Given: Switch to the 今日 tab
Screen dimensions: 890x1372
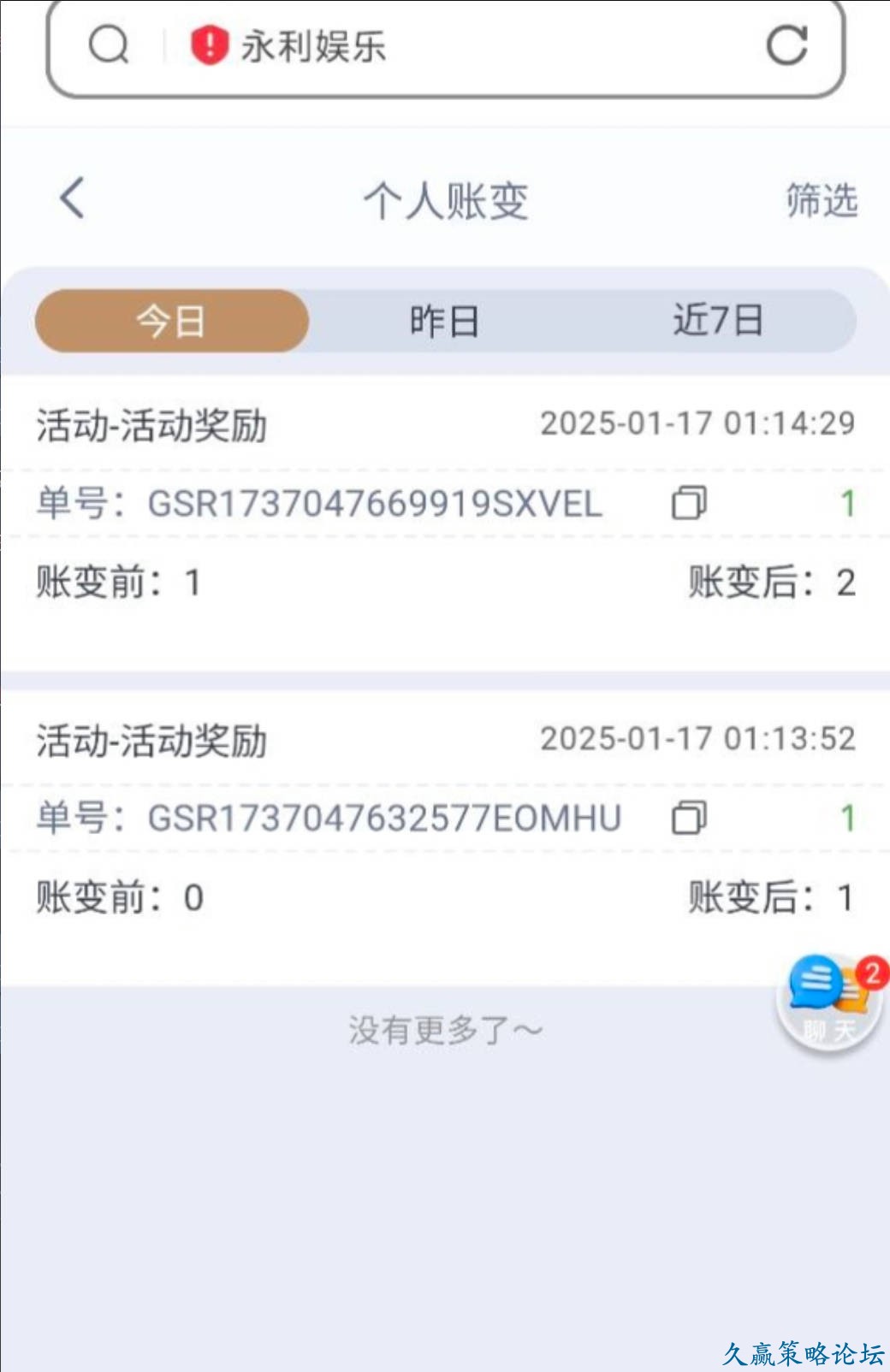Looking at the screenshot, I should click(x=171, y=322).
